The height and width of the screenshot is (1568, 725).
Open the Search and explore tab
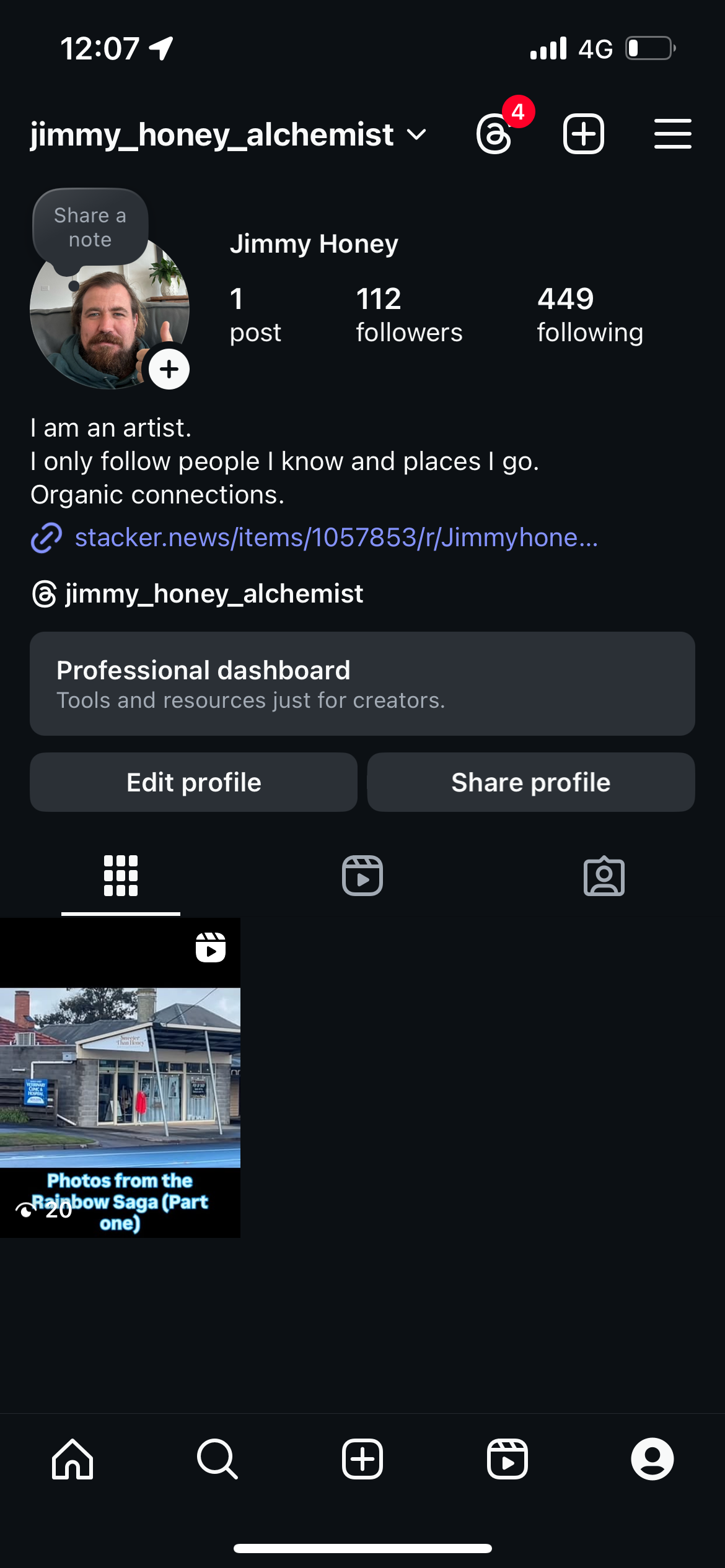point(217,1459)
